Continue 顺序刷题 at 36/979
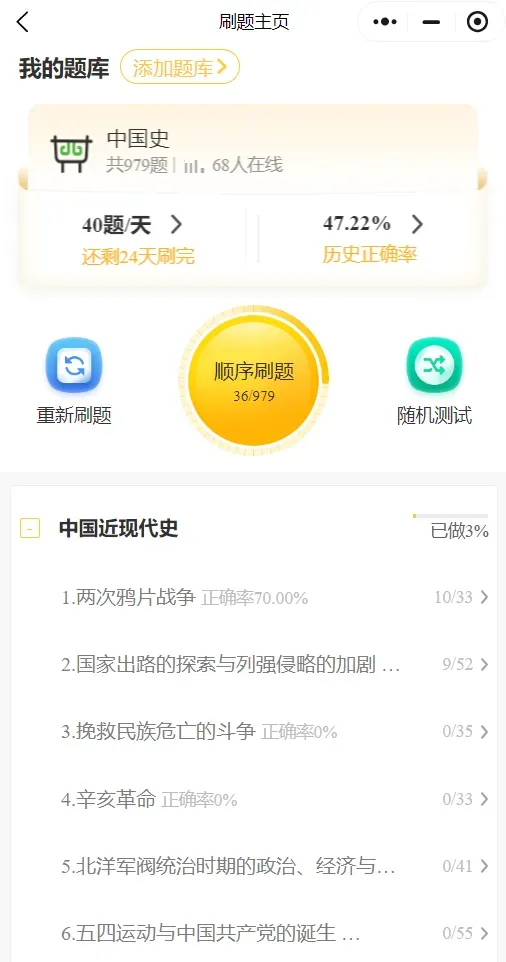Image resolution: width=506 pixels, height=962 pixels. (x=253, y=381)
